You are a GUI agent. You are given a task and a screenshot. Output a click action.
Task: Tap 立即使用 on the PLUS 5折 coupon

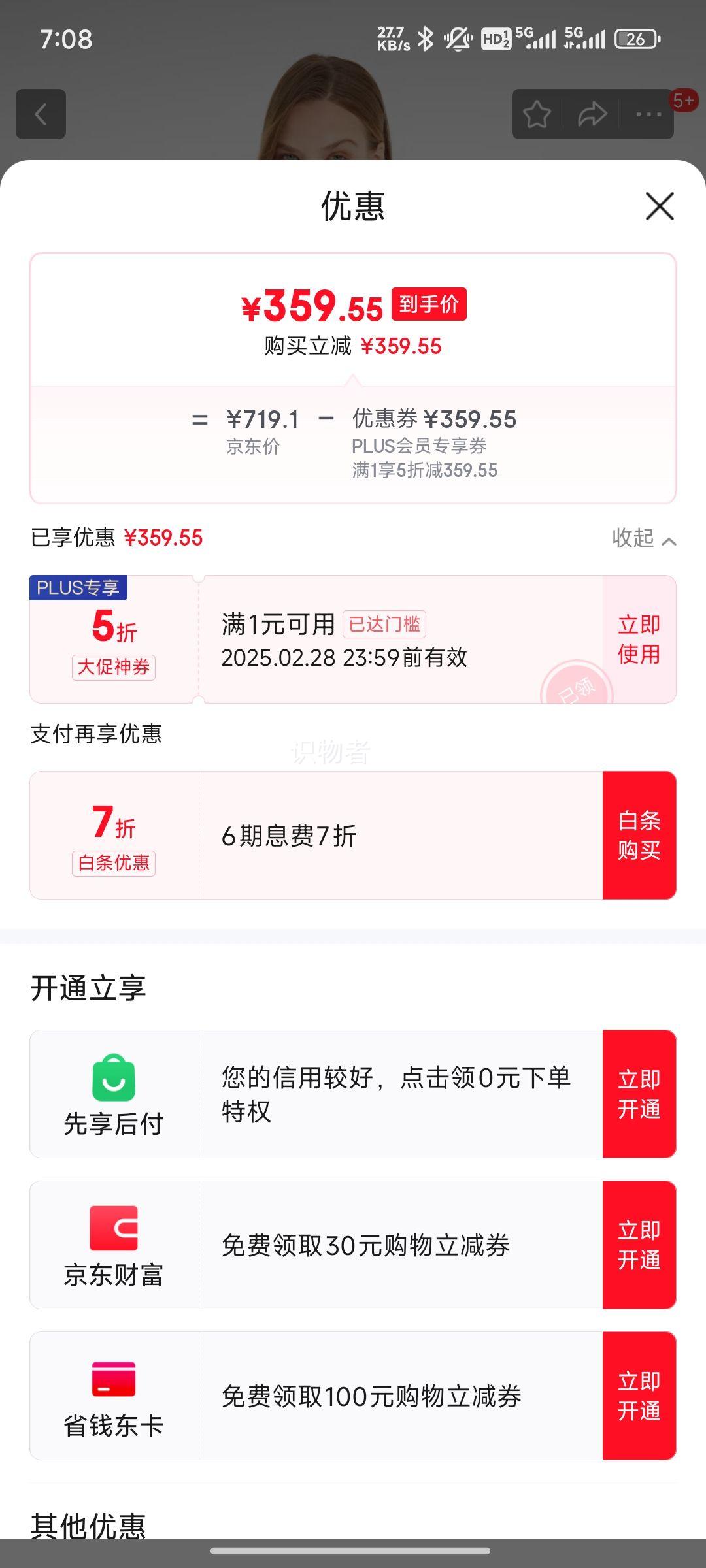coord(639,639)
